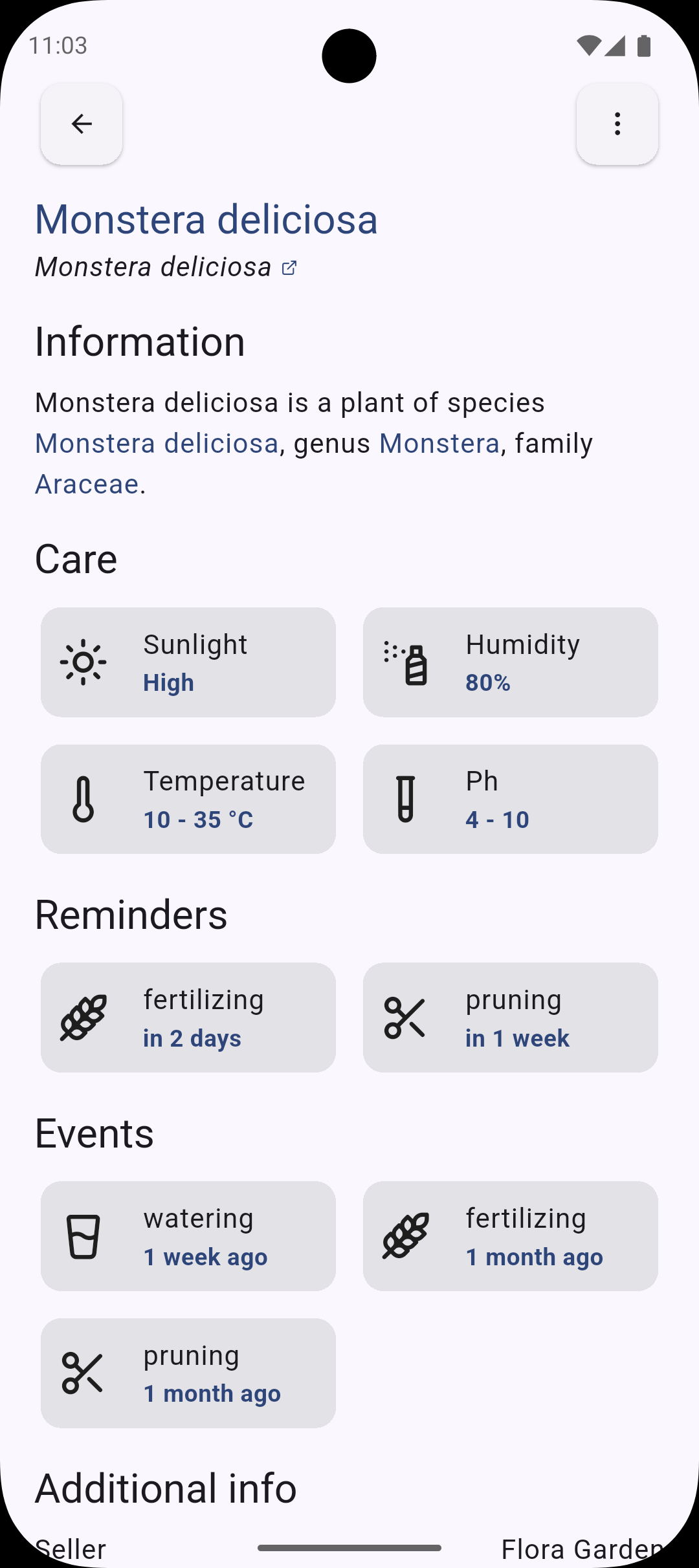Open the Temperature care card
699x1568 pixels.
pos(188,799)
